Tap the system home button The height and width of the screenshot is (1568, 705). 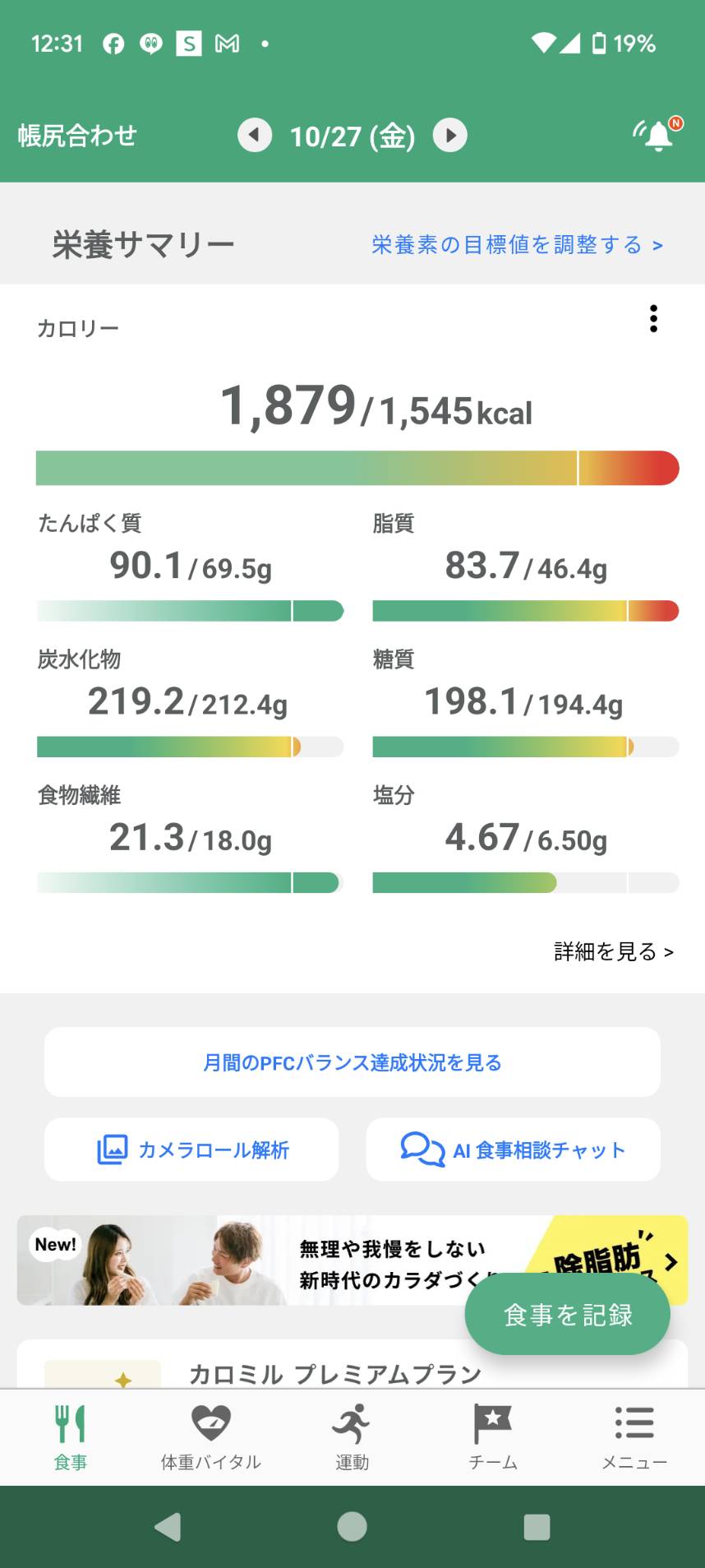click(352, 1527)
